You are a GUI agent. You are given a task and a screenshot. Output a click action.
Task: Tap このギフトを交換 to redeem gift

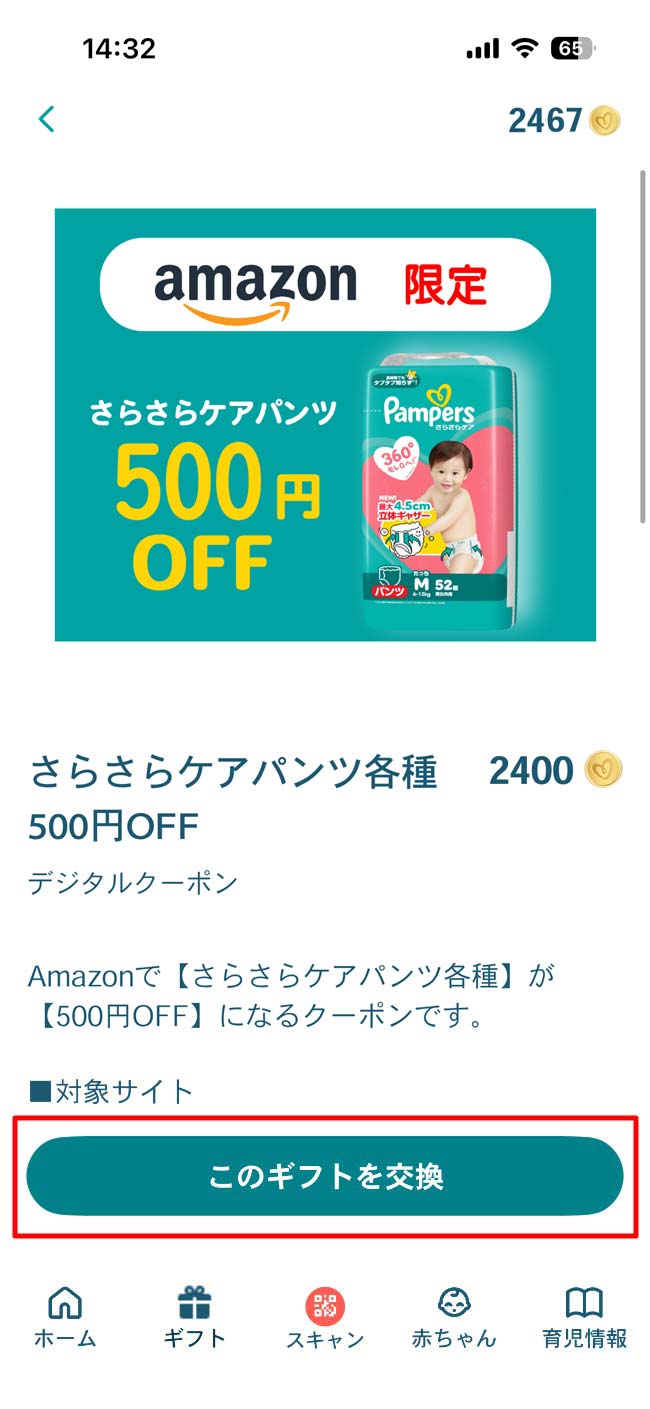[325, 1176]
